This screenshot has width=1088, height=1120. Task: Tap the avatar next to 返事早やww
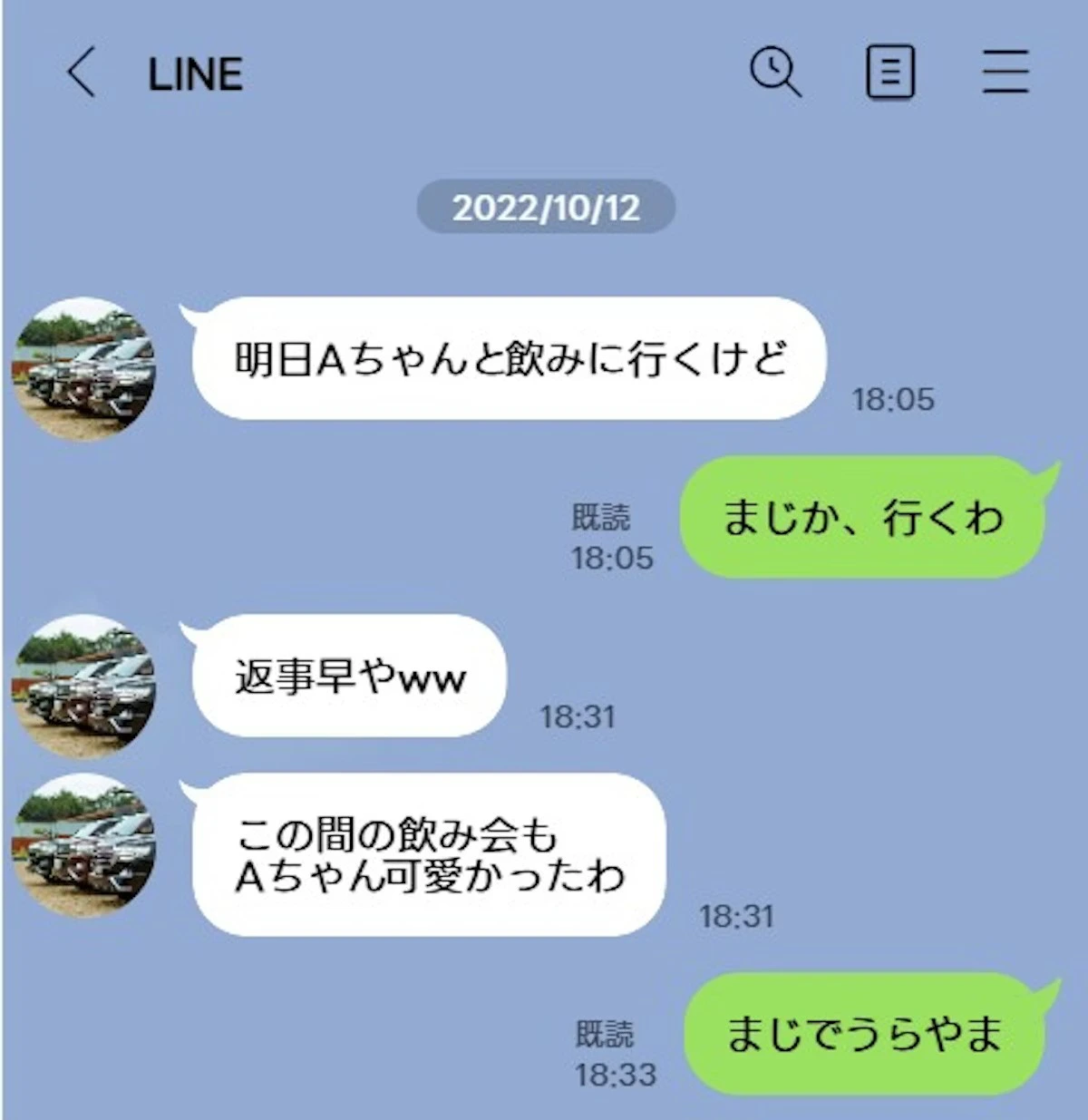tap(84, 687)
